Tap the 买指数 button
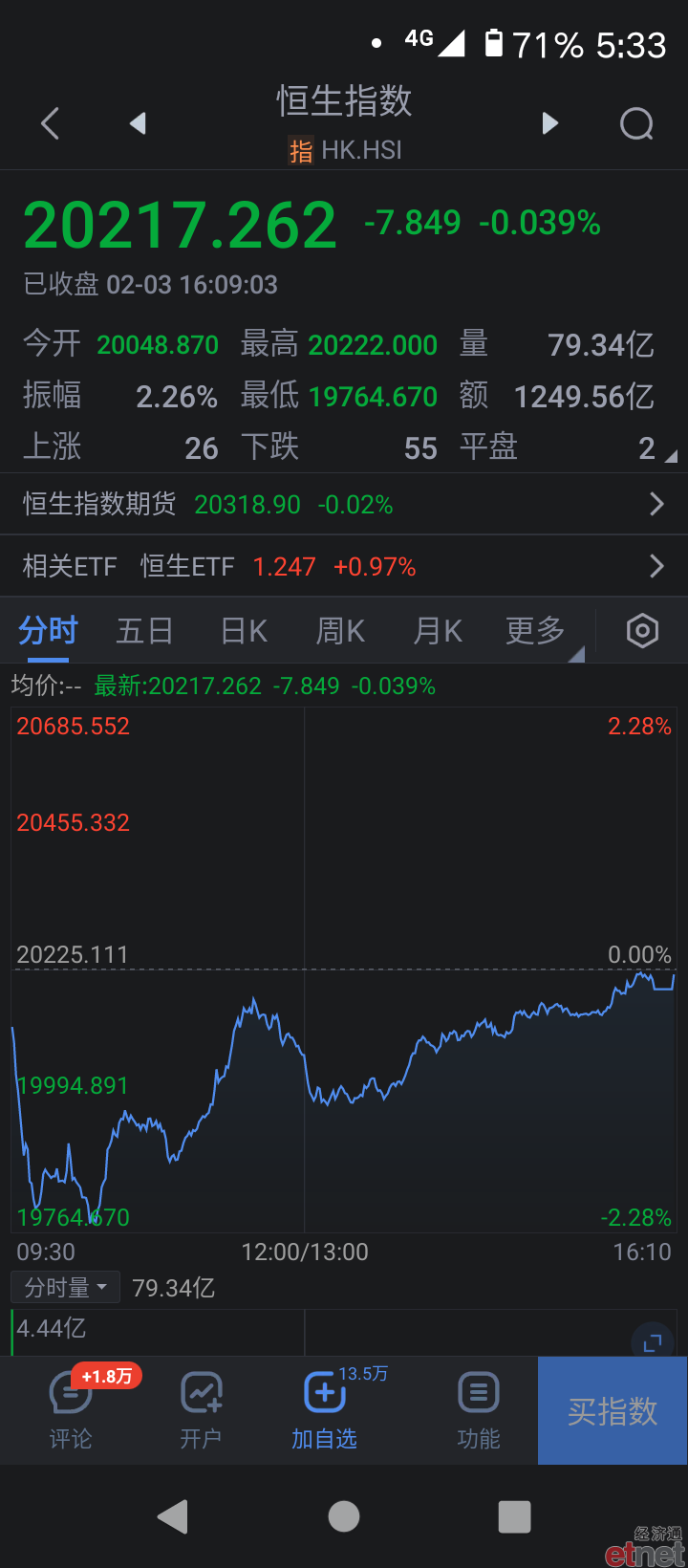This screenshot has width=688, height=1568. coord(613,1410)
